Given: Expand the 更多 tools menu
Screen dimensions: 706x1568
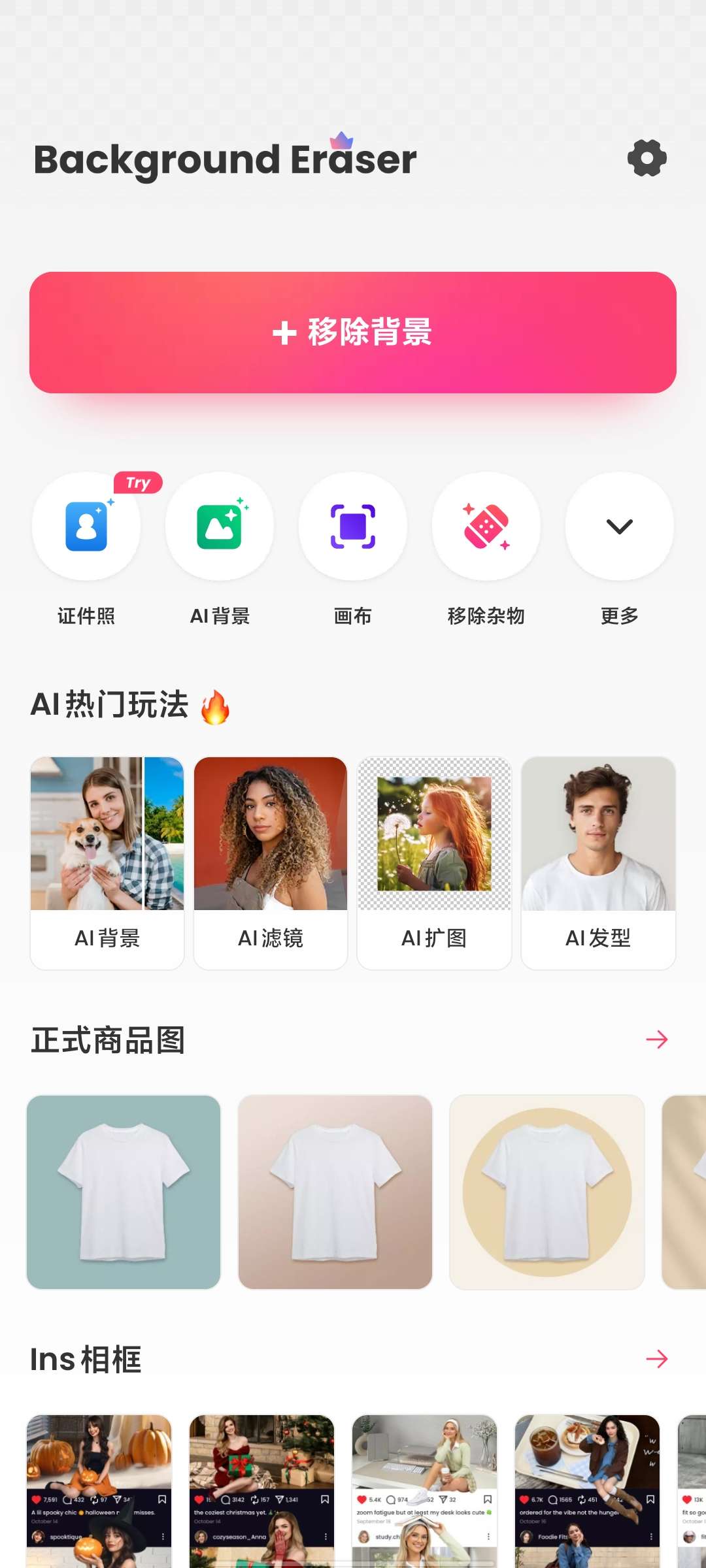Looking at the screenshot, I should (x=619, y=527).
